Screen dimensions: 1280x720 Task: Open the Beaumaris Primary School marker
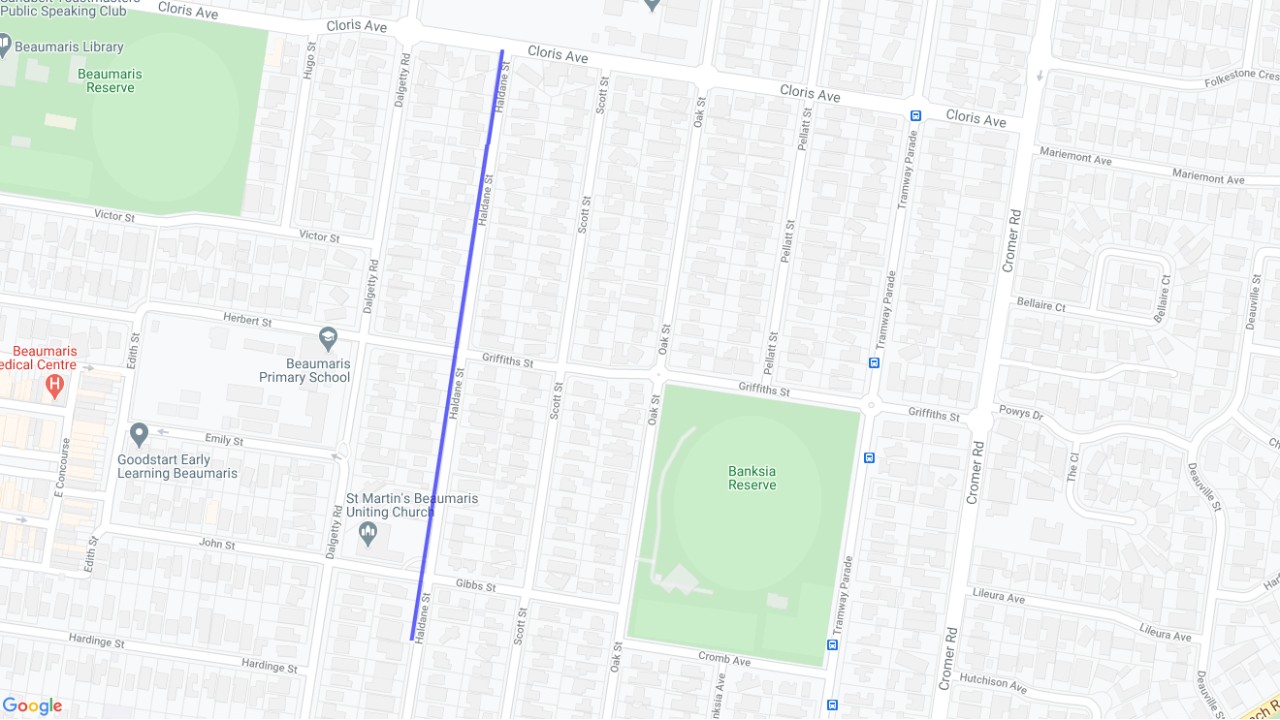pyautogui.click(x=328, y=339)
